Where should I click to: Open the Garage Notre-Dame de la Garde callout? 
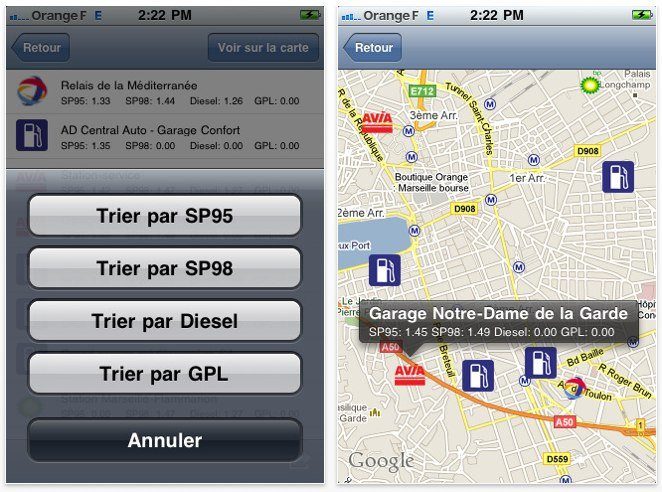point(498,322)
